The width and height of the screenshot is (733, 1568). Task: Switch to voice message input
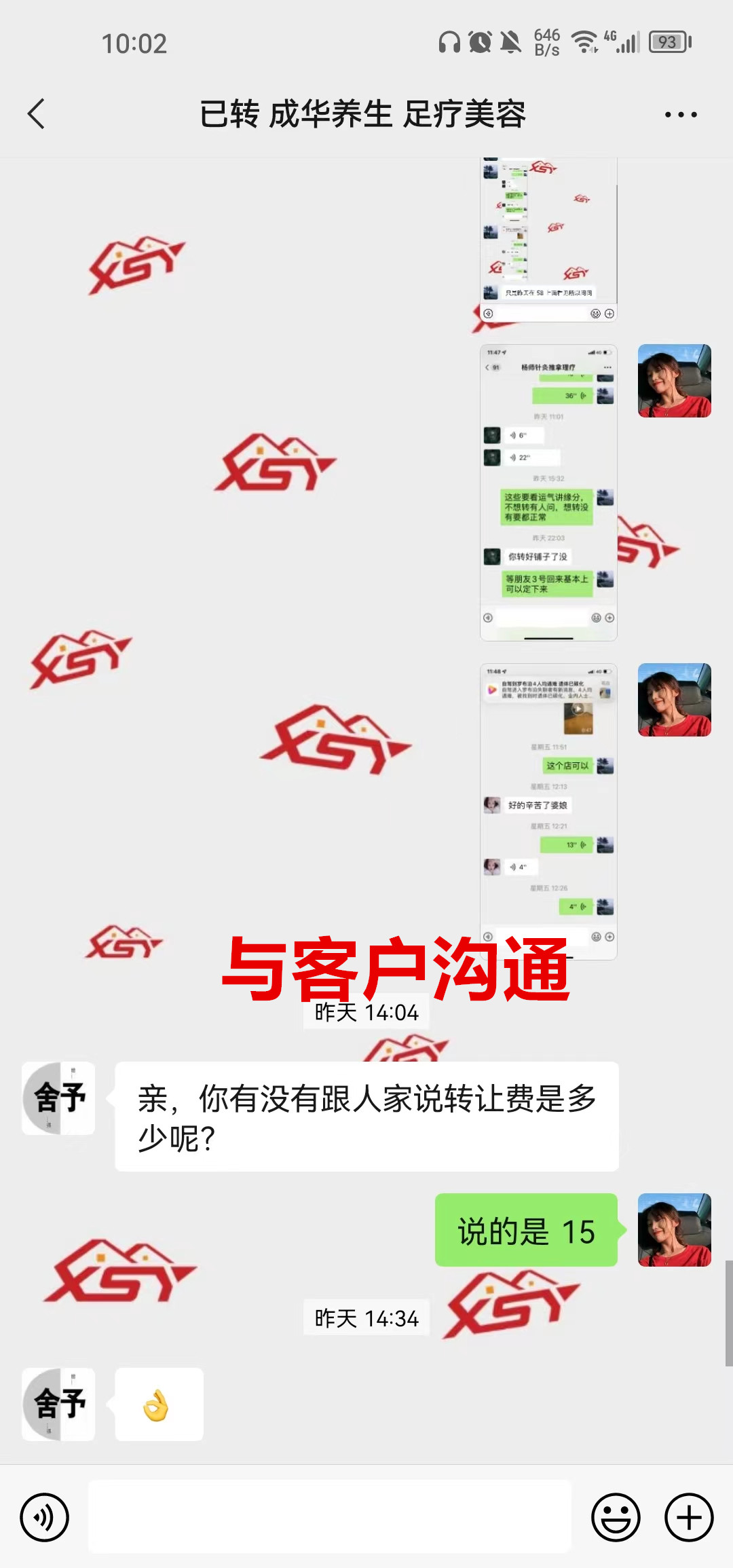tap(44, 1517)
